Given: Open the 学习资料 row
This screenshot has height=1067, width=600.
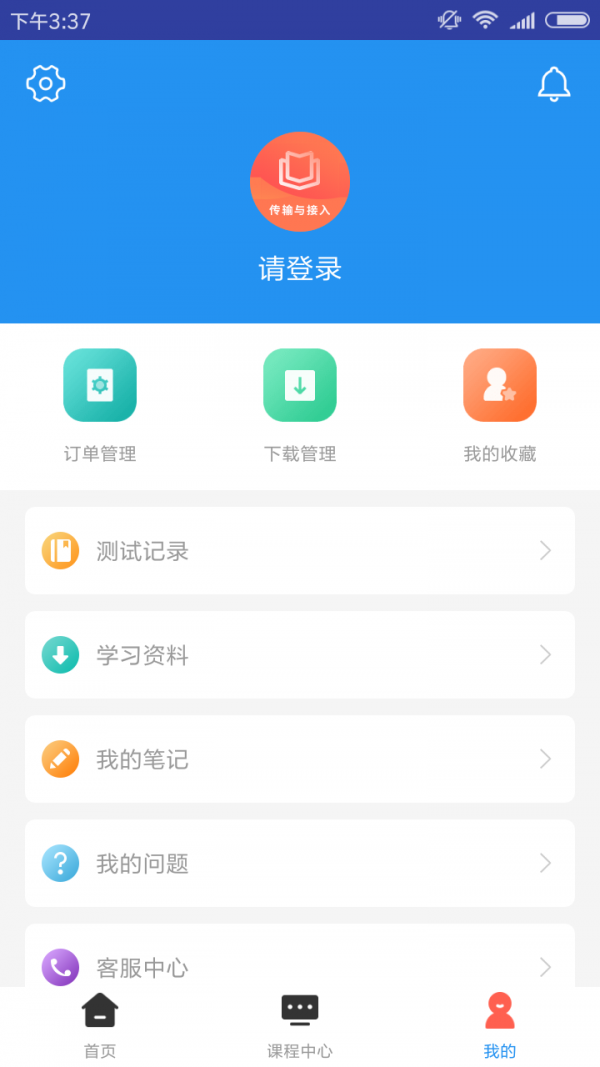Looking at the screenshot, I should click(x=300, y=655).
